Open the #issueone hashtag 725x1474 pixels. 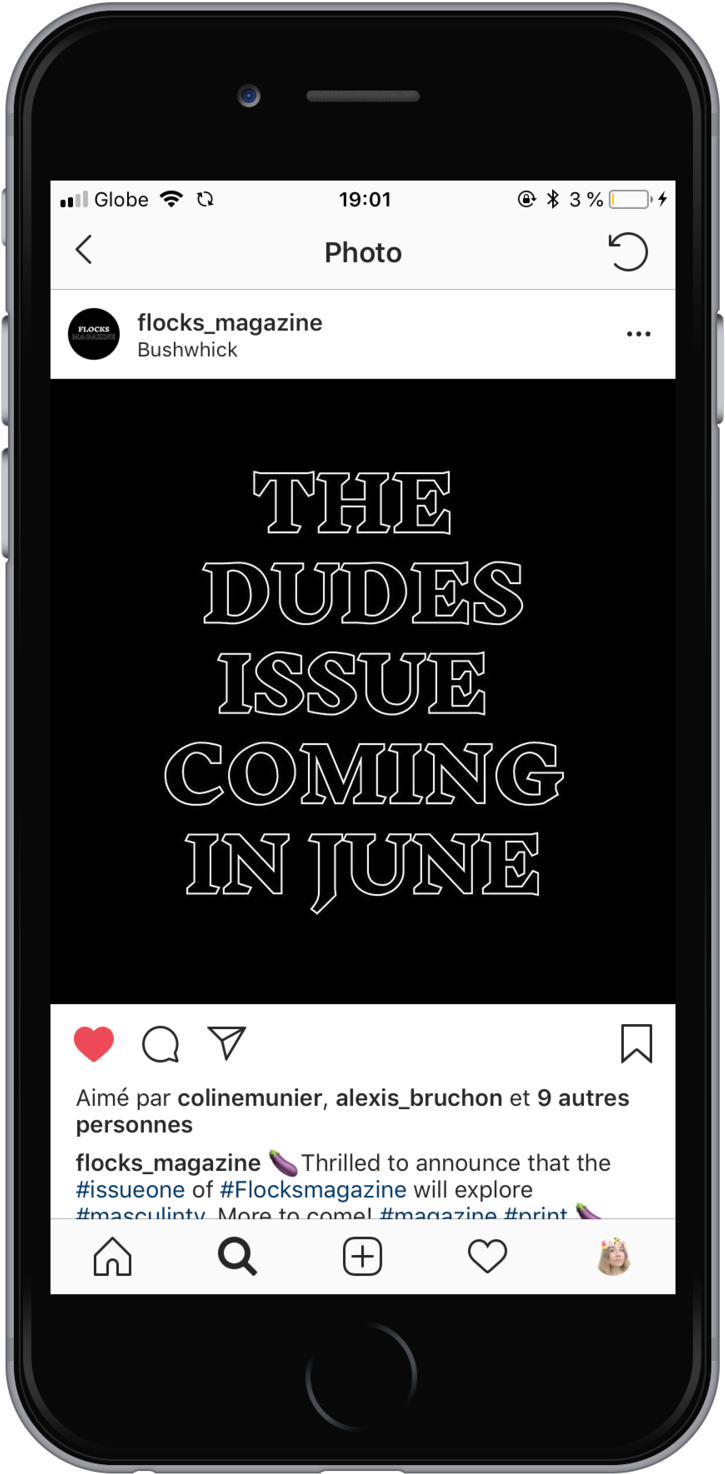pyautogui.click(x=130, y=1190)
